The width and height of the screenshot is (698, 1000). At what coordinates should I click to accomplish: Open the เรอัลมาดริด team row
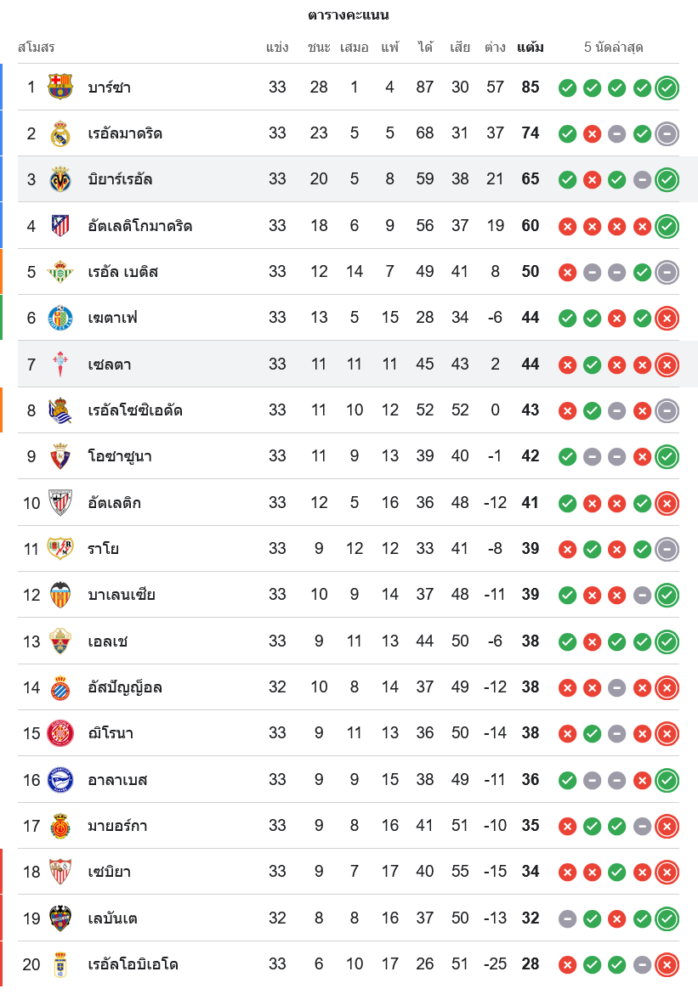(x=125, y=133)
